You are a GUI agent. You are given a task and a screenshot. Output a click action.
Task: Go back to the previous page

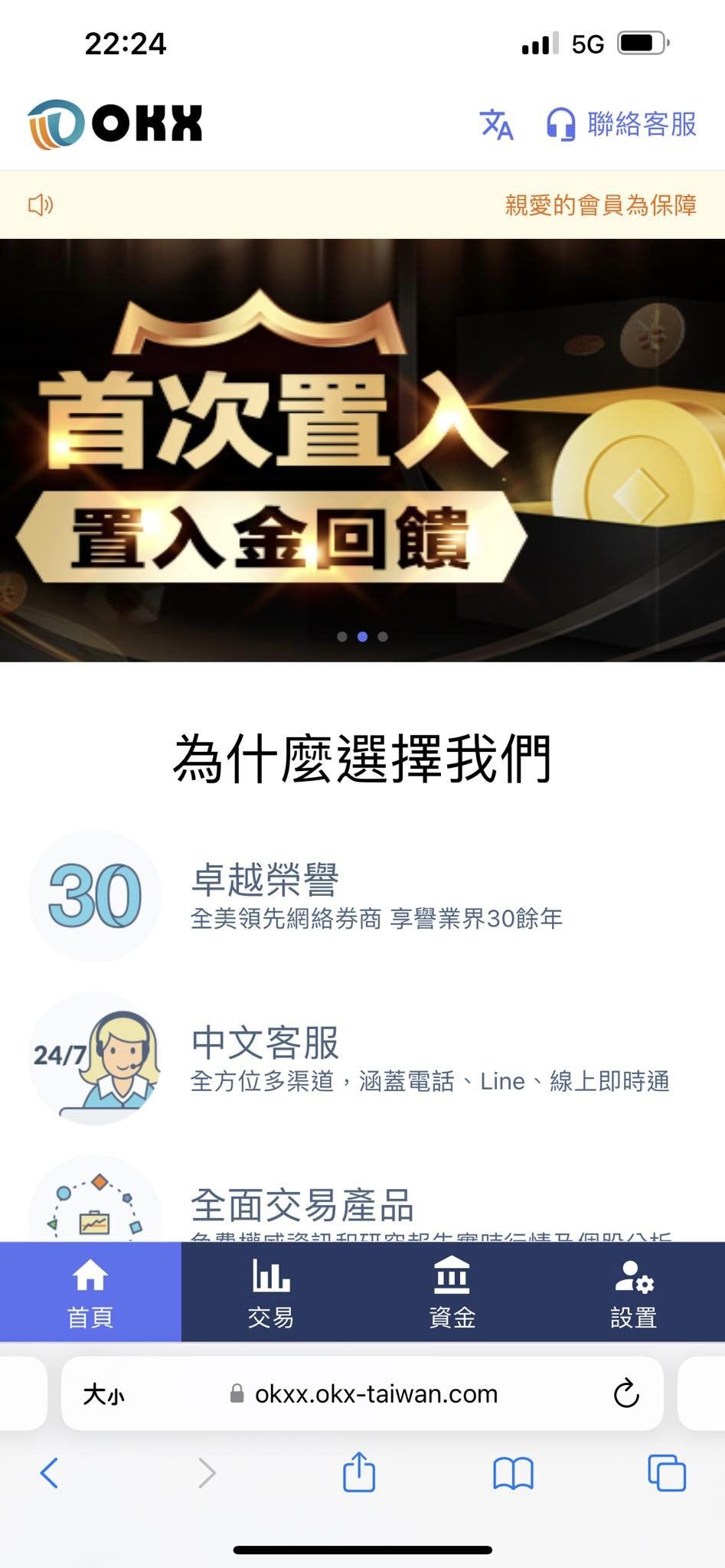pyautogui.click(x=49, y=1472)
